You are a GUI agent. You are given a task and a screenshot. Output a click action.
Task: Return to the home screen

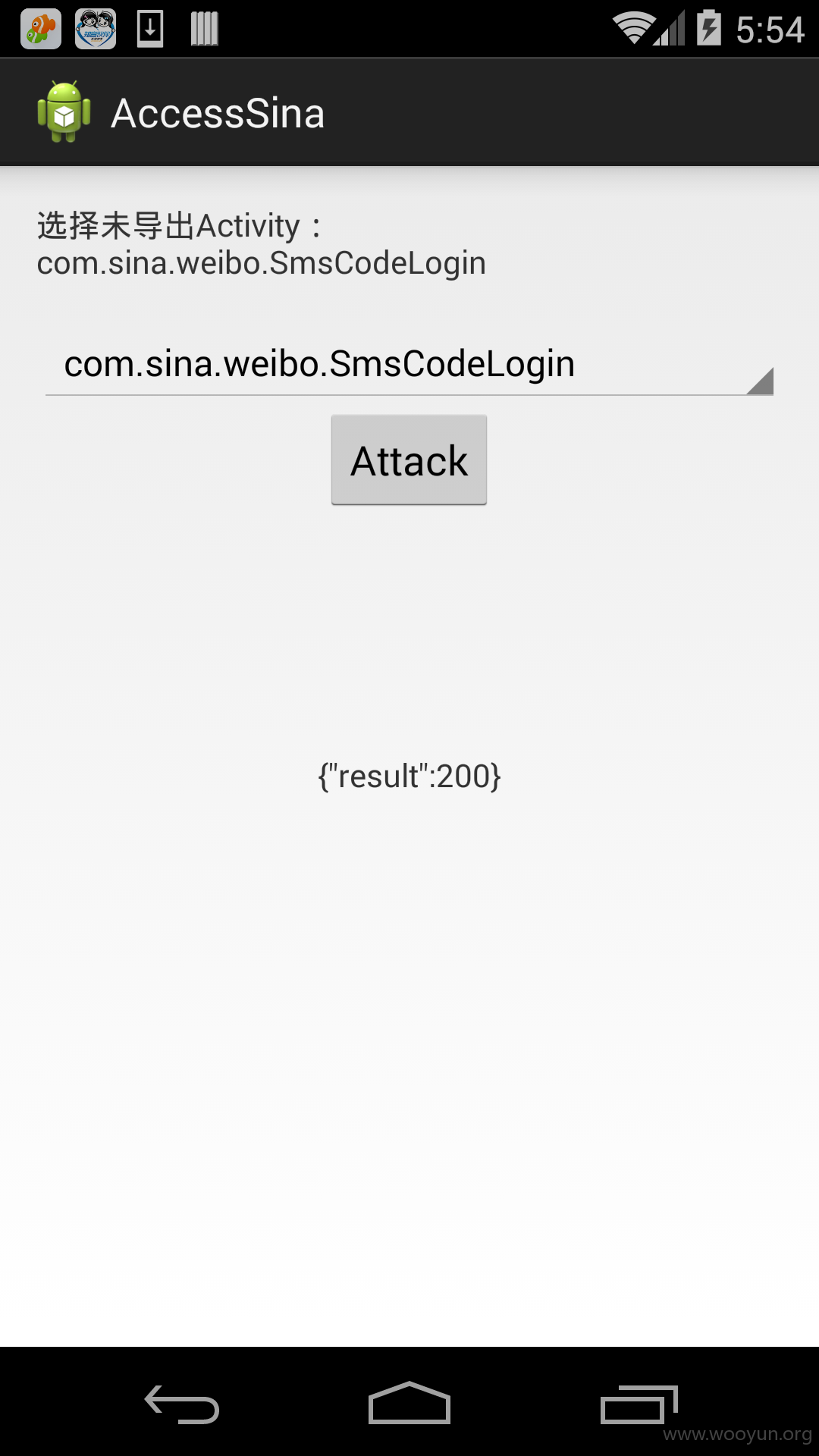pyautogui.click(x=409, y=1403)
